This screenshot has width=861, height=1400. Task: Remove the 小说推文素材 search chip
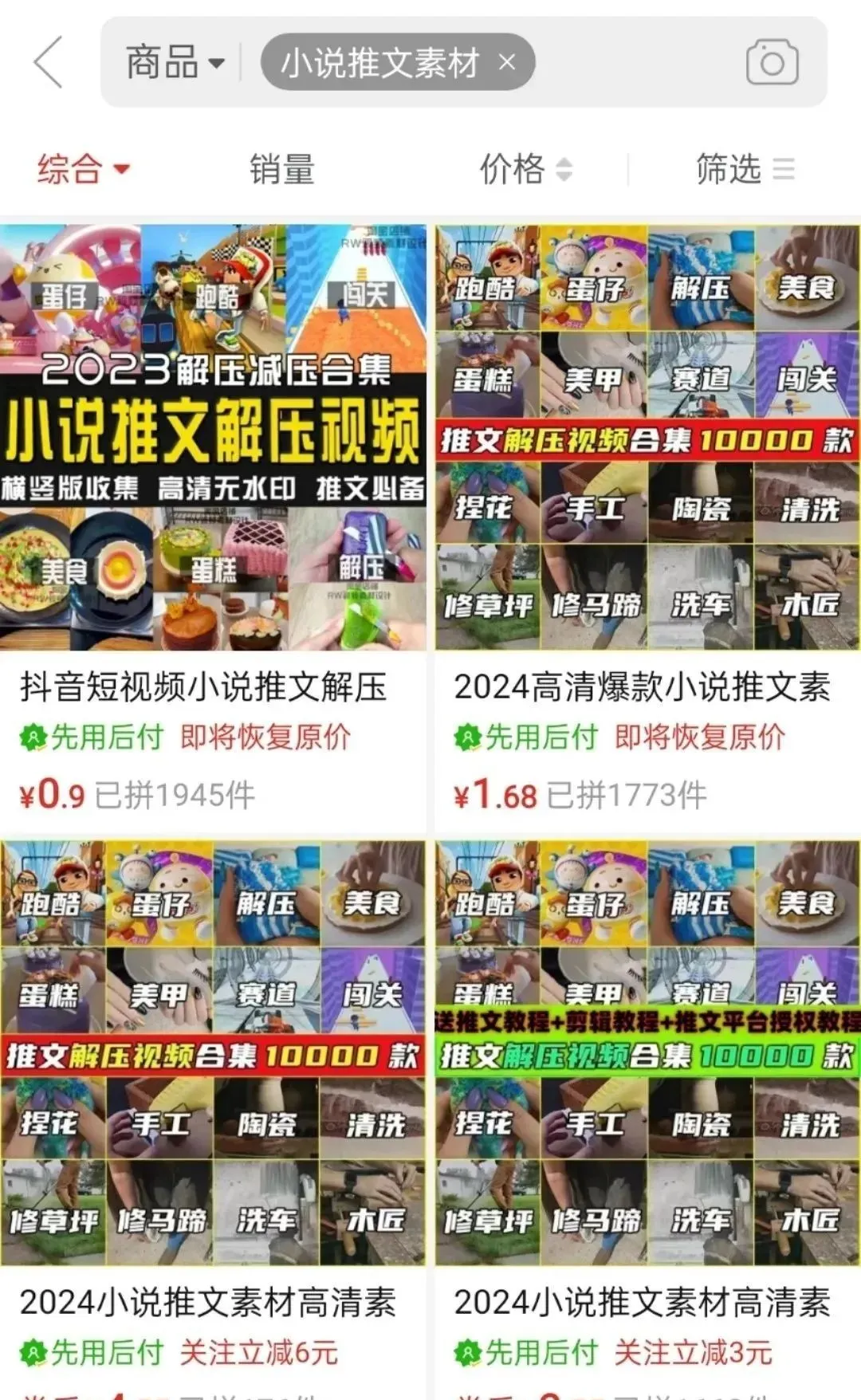point(507,62)
